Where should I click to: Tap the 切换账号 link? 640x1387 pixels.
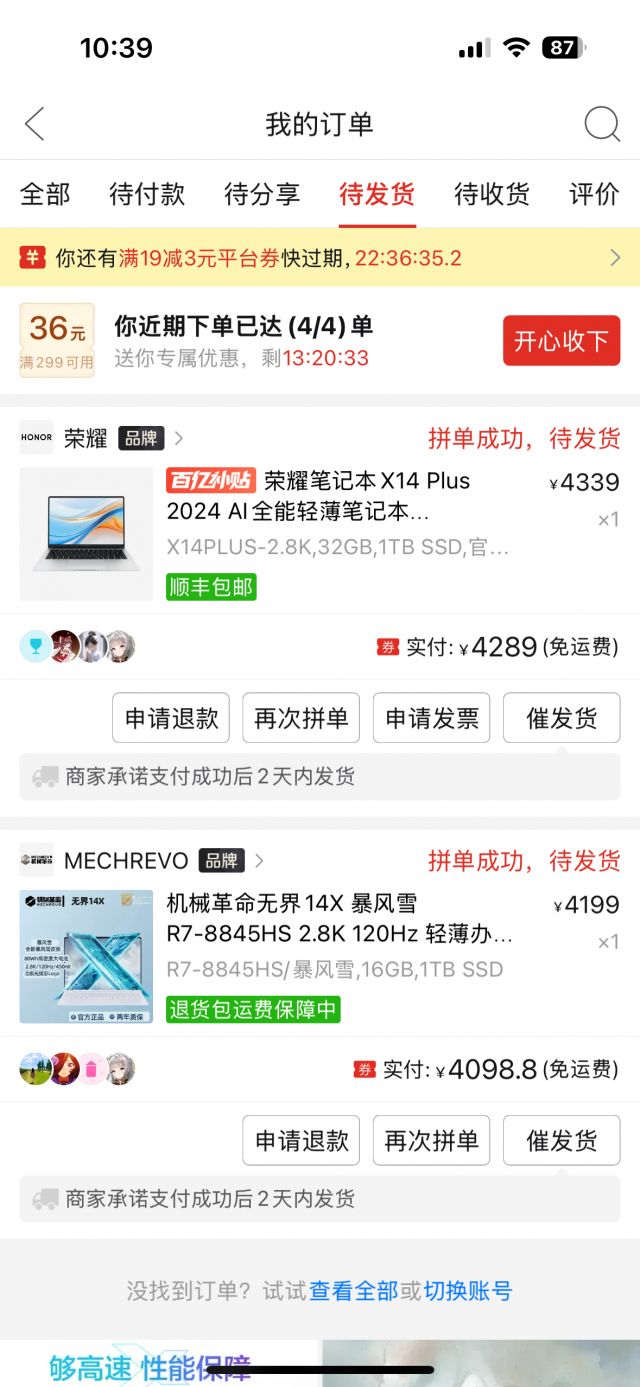pos(468,1291)
